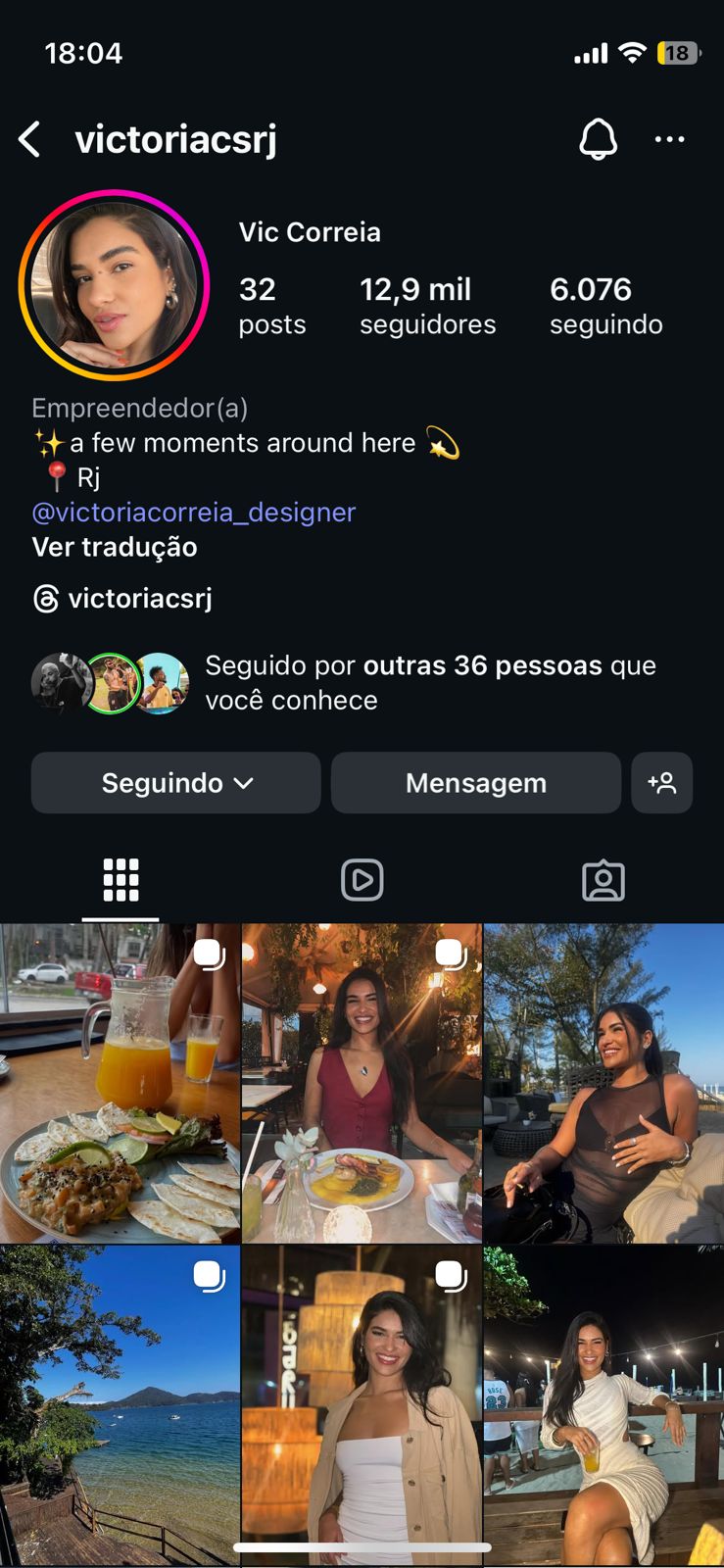Open the notifications bell for this profile
This screenshot has width=724, height=1568.
tap(598, 139)
